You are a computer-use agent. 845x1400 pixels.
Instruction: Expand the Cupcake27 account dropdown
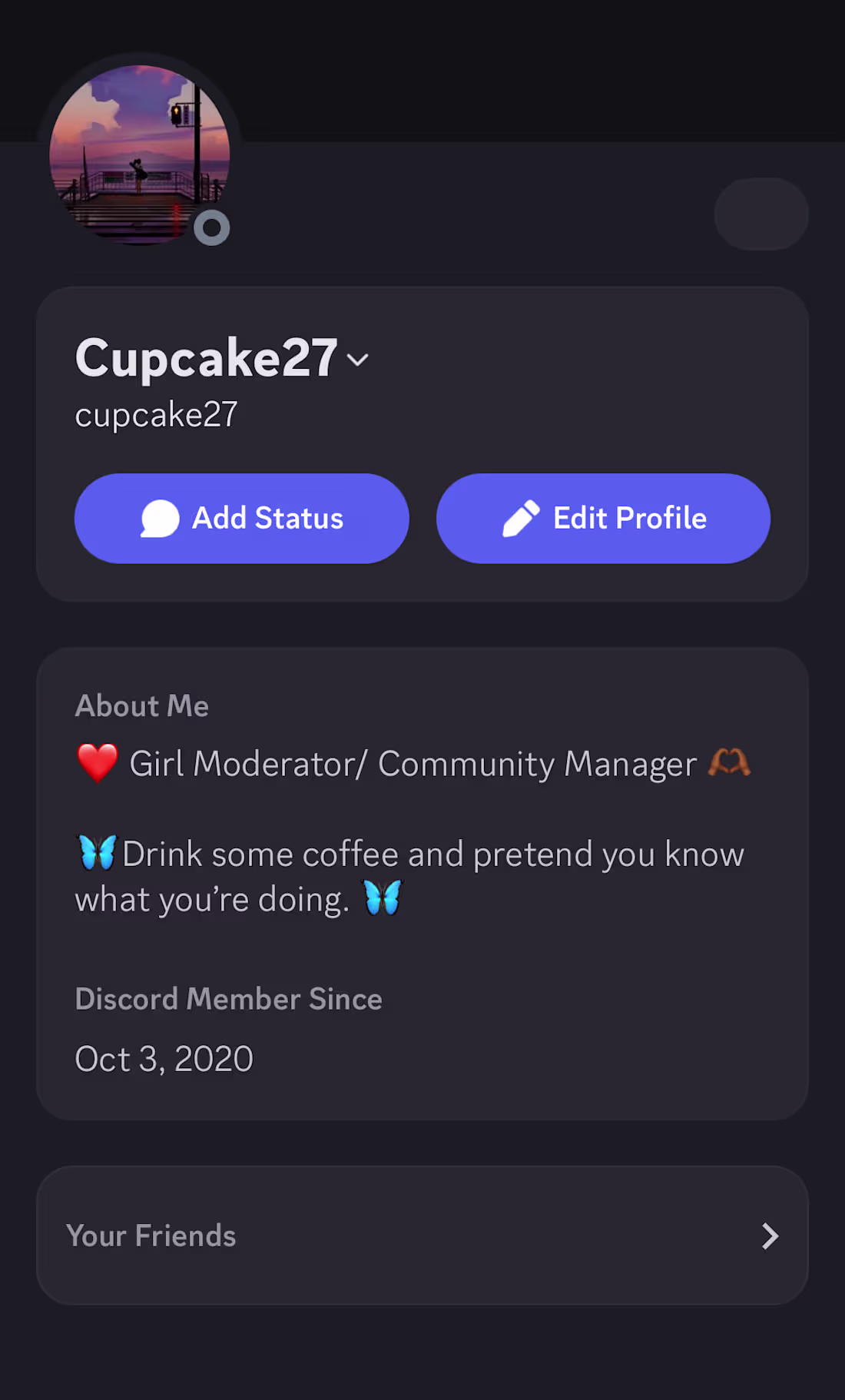[358, 360]
